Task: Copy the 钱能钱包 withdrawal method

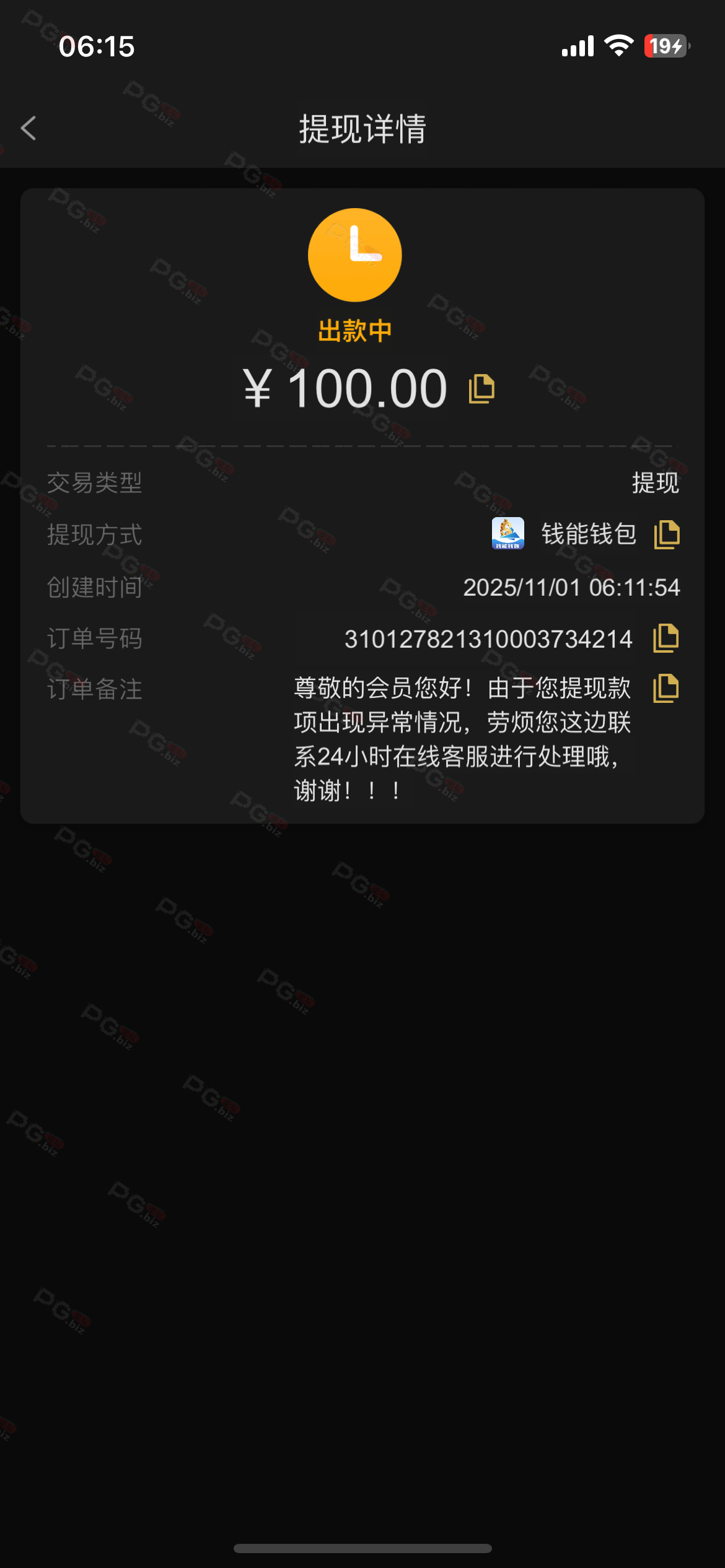Action: coord(667,534)
